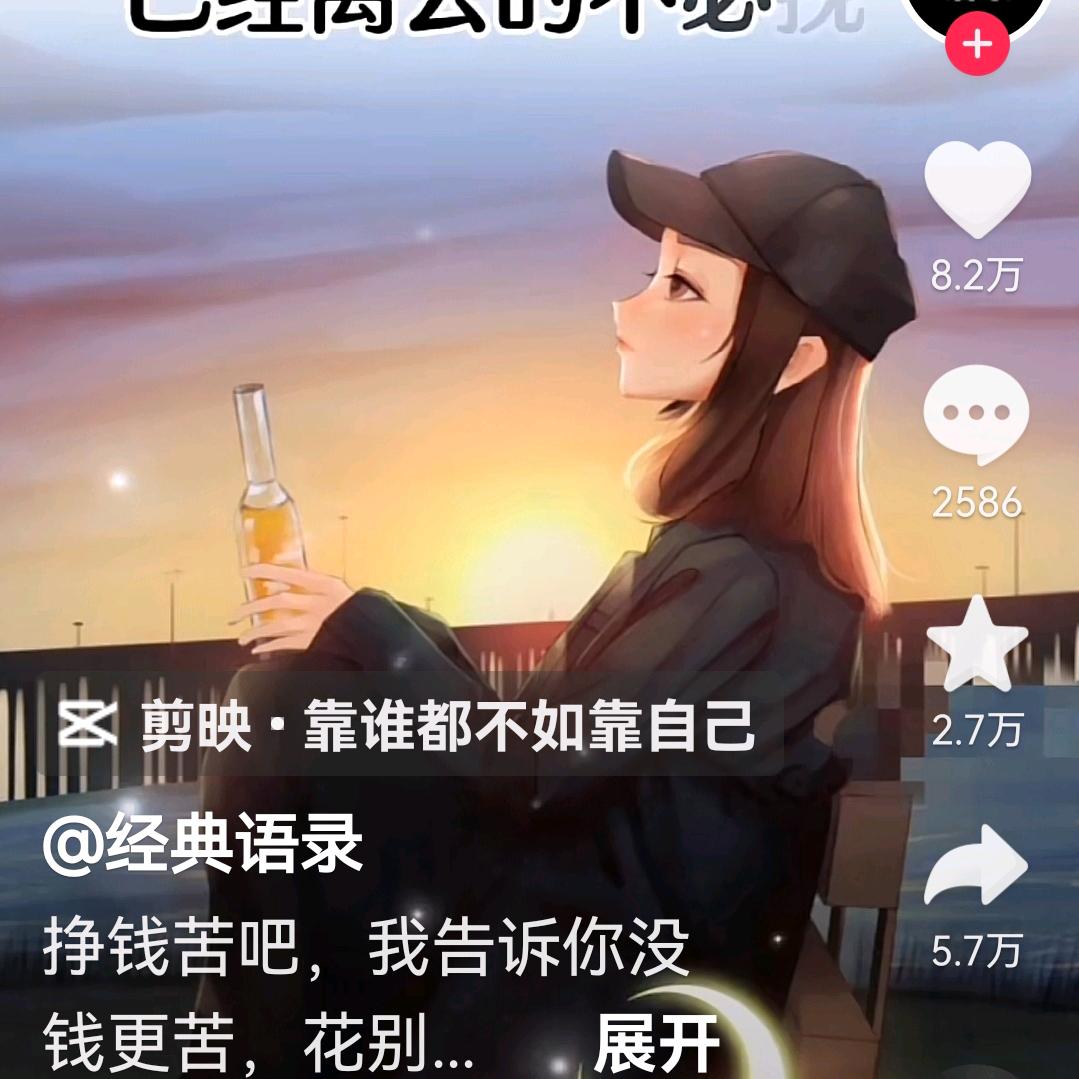Open the comments bubble icon
The height and width of the screenshot is (1079, 1079).
(976, 415)
